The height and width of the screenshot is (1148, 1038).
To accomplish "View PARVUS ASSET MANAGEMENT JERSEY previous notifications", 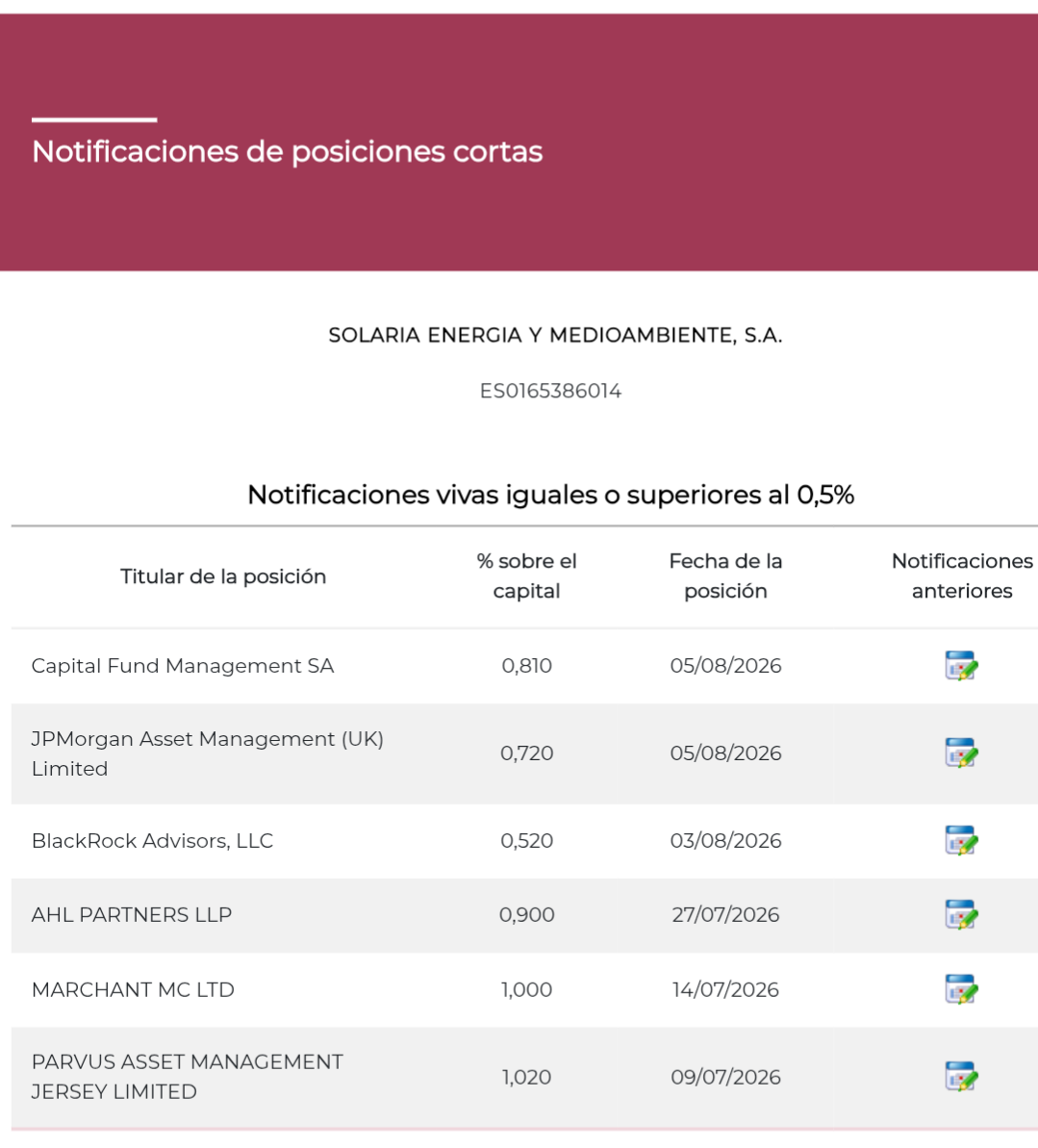I will click(961, 1076).
